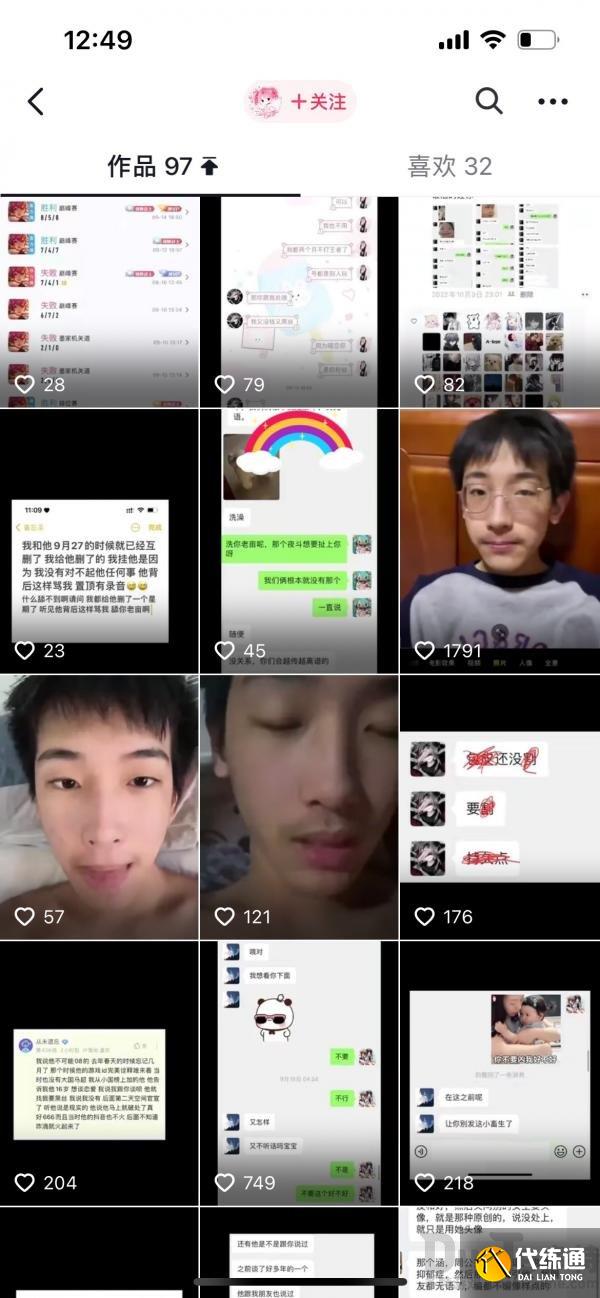Open the video with 176 likes
The image size is (600, 1298).
(x=499, y=806)
